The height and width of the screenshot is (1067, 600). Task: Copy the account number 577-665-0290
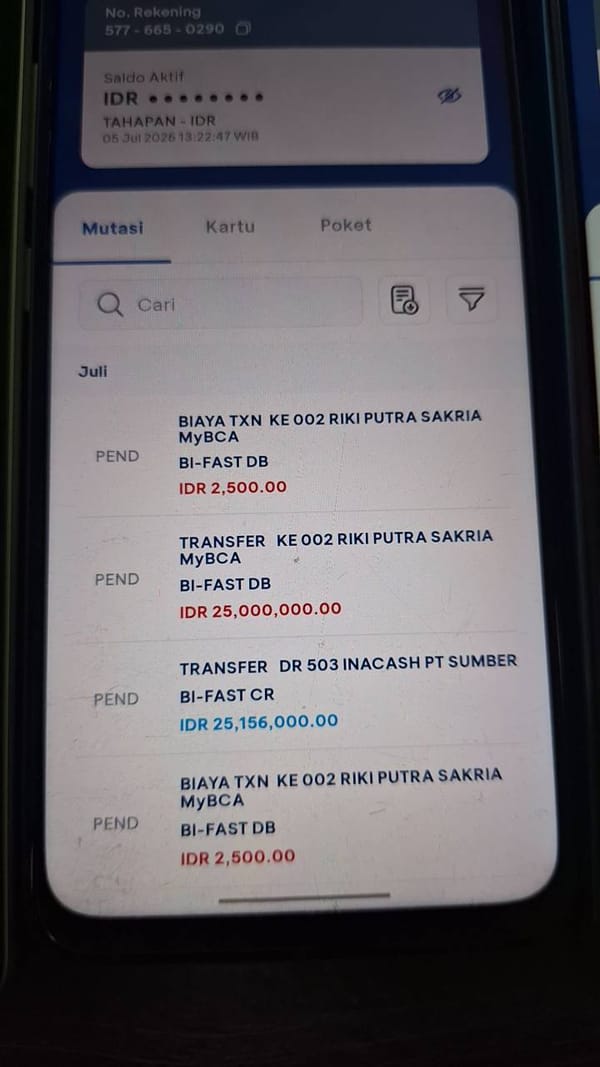tap(243, 29)
